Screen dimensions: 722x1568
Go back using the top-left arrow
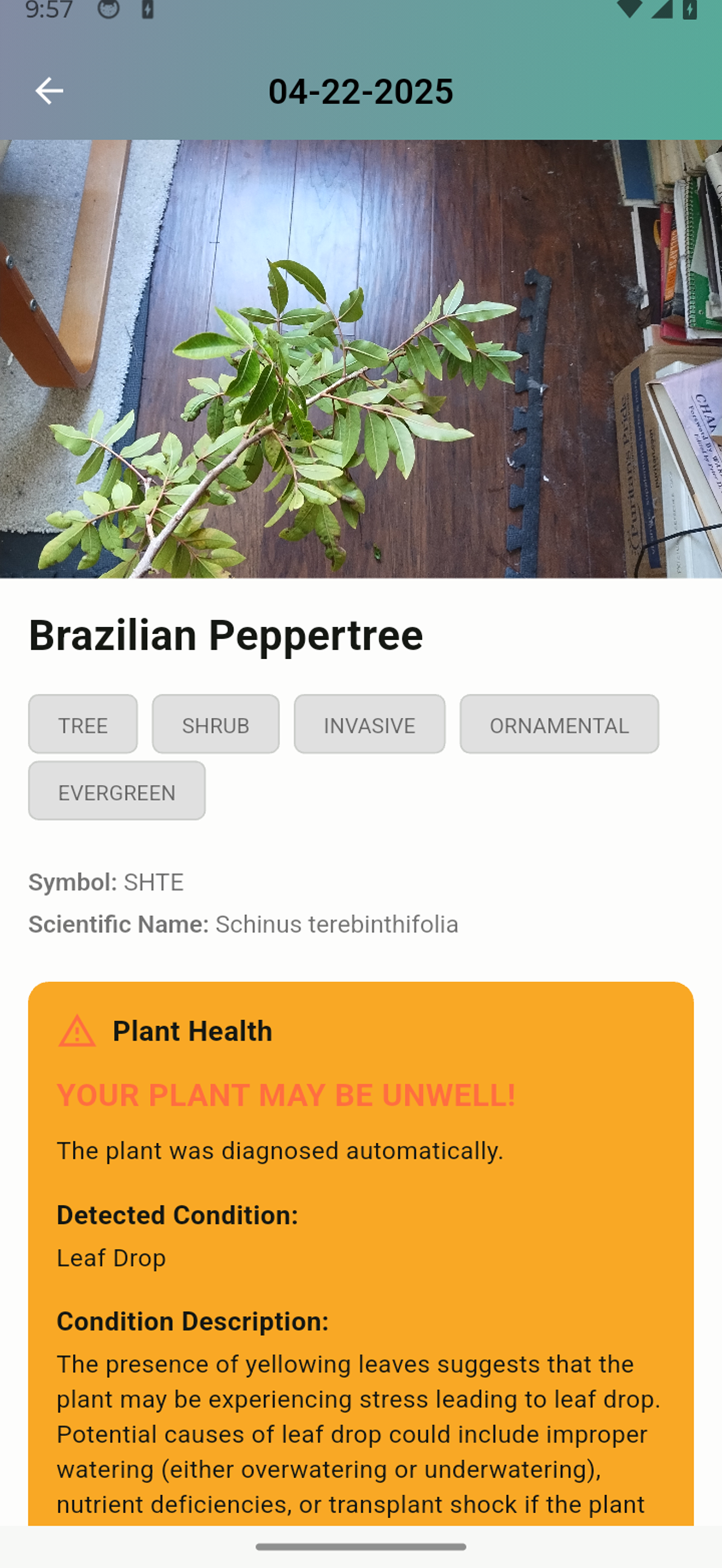click(49, 91)
